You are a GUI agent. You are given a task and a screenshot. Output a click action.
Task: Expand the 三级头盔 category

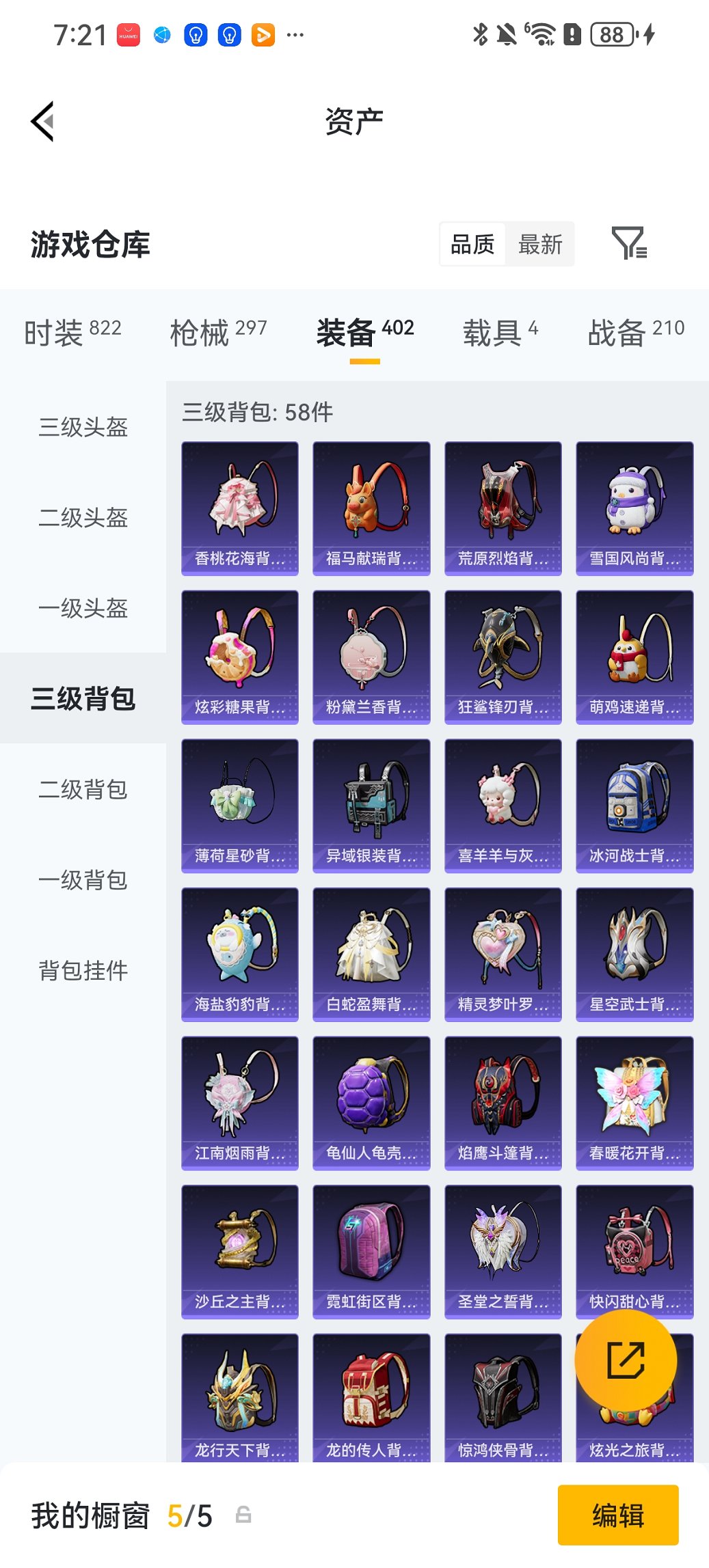pos(82,428)
